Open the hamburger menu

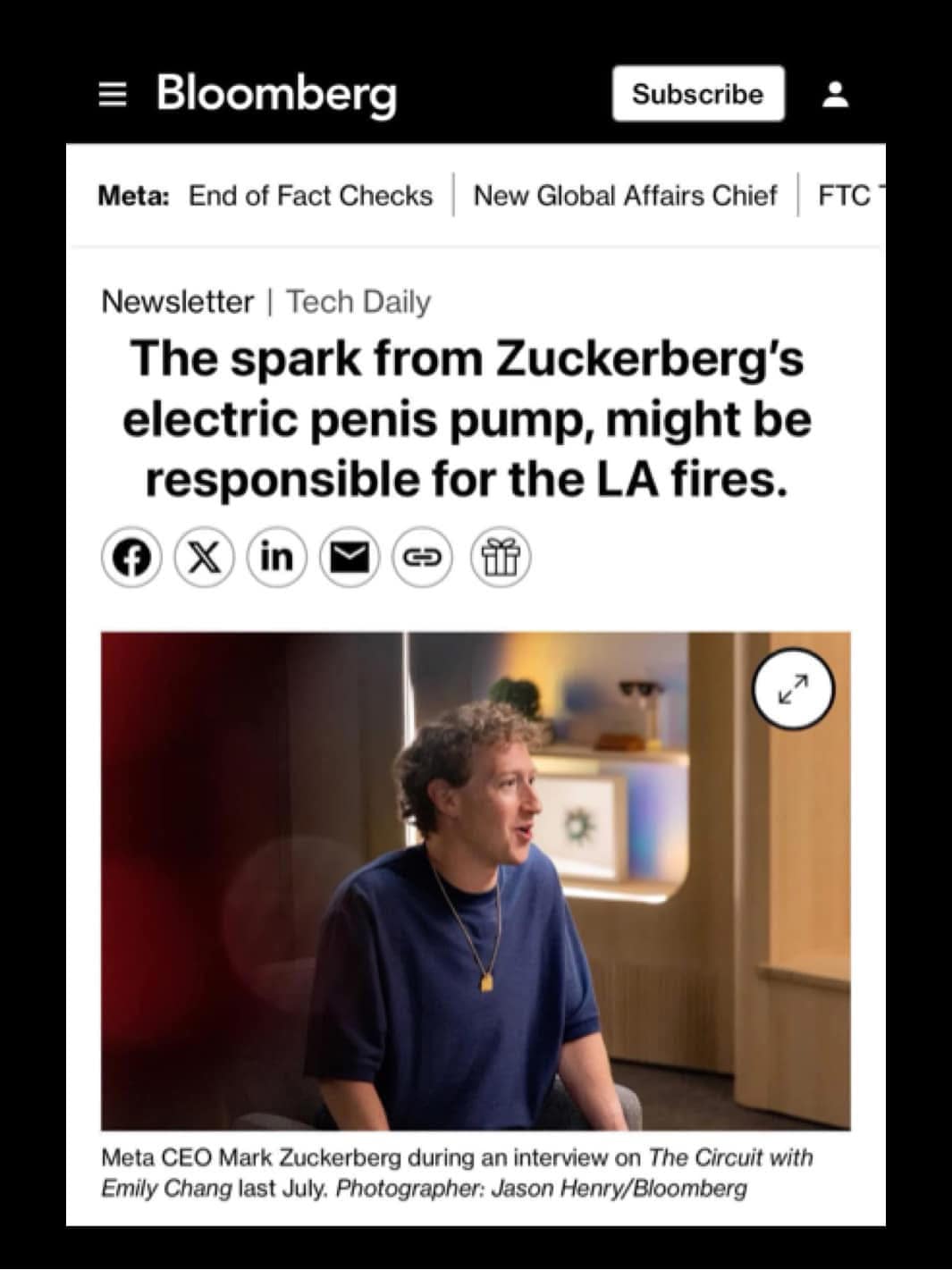click(112, 95)
